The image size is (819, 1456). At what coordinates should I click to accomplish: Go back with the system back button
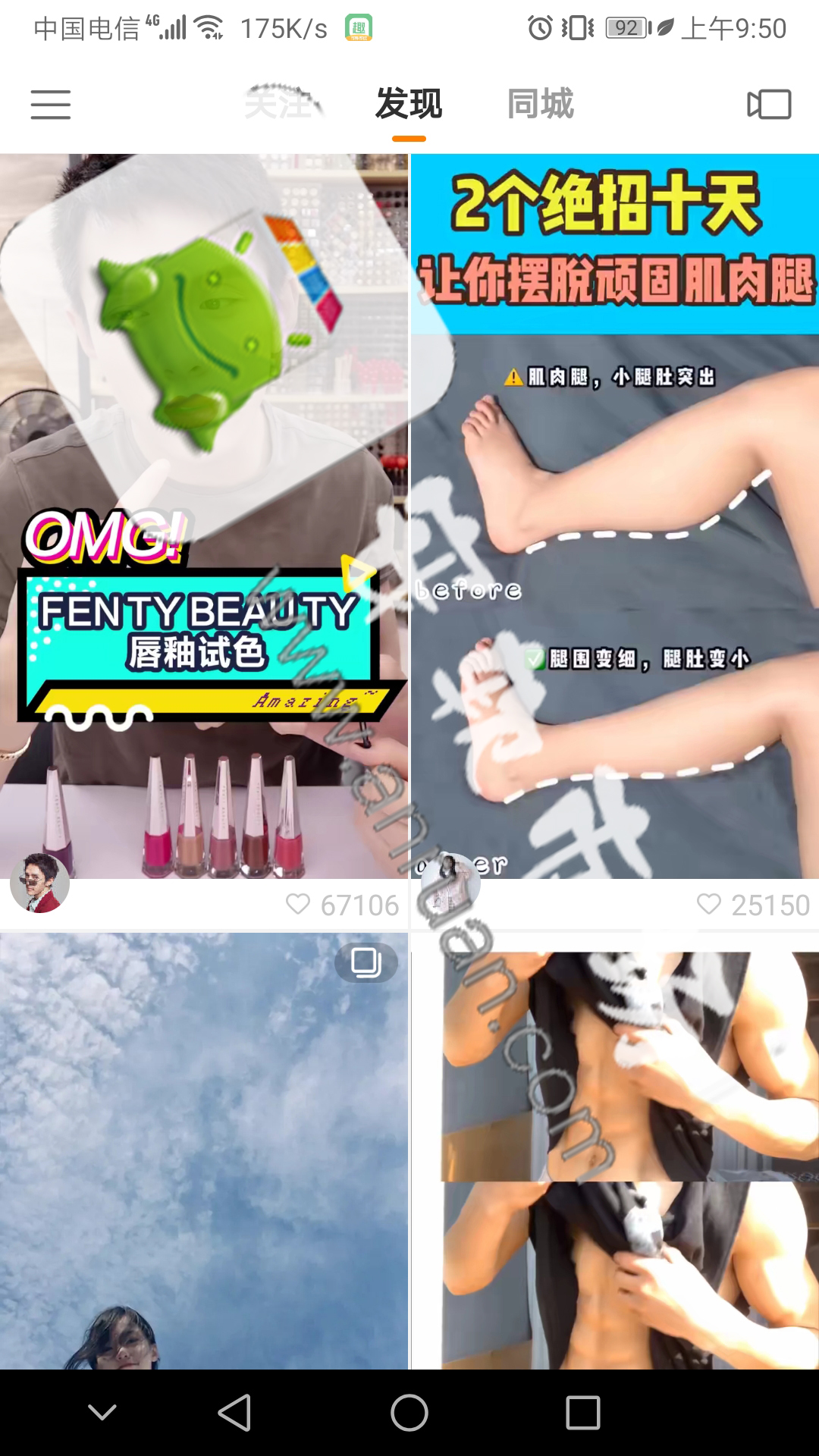pos(234,1413)
